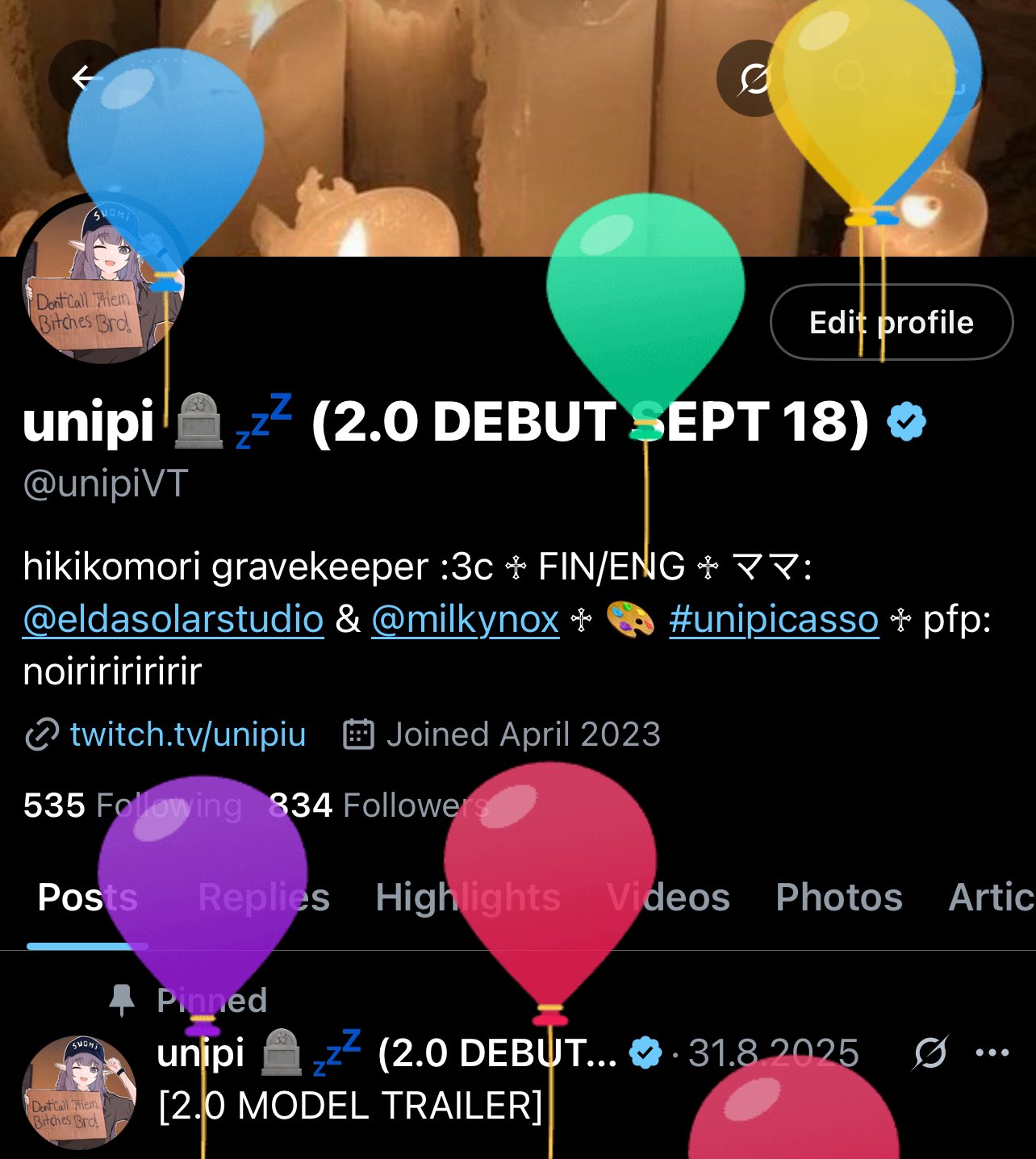Open the pinned 2.0 MODEL TRAILER post
This screenshot has width=1036, height=1159.
point(350,1105)
